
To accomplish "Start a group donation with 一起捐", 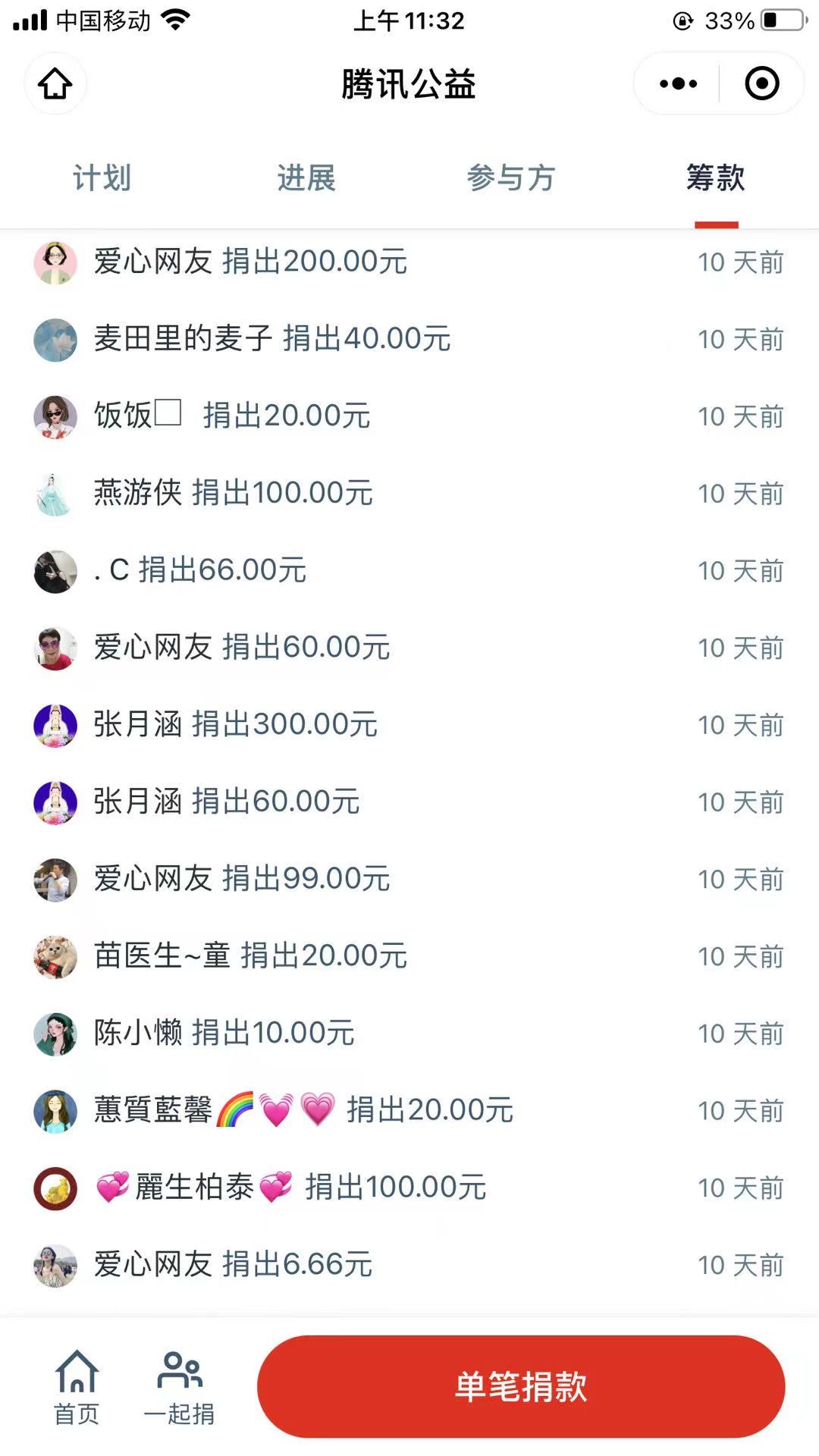I will pos(179,1388).
